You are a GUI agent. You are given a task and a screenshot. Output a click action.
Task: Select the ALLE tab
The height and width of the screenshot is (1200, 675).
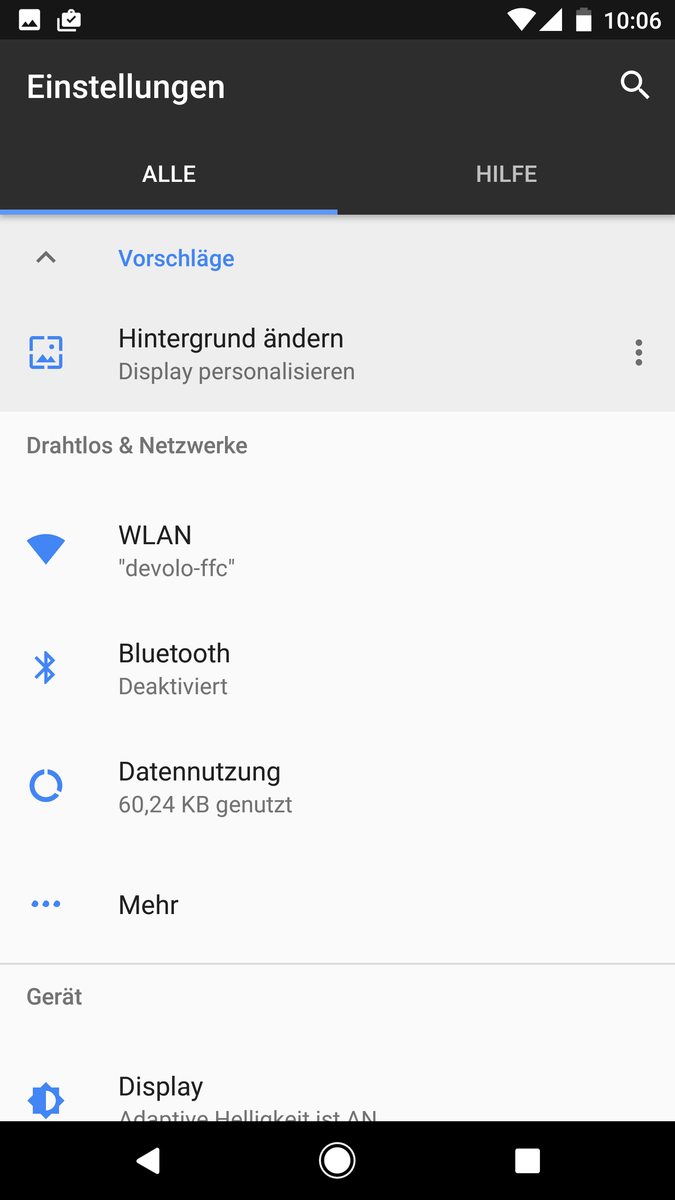pyautogui.click(x=169, y=174)
